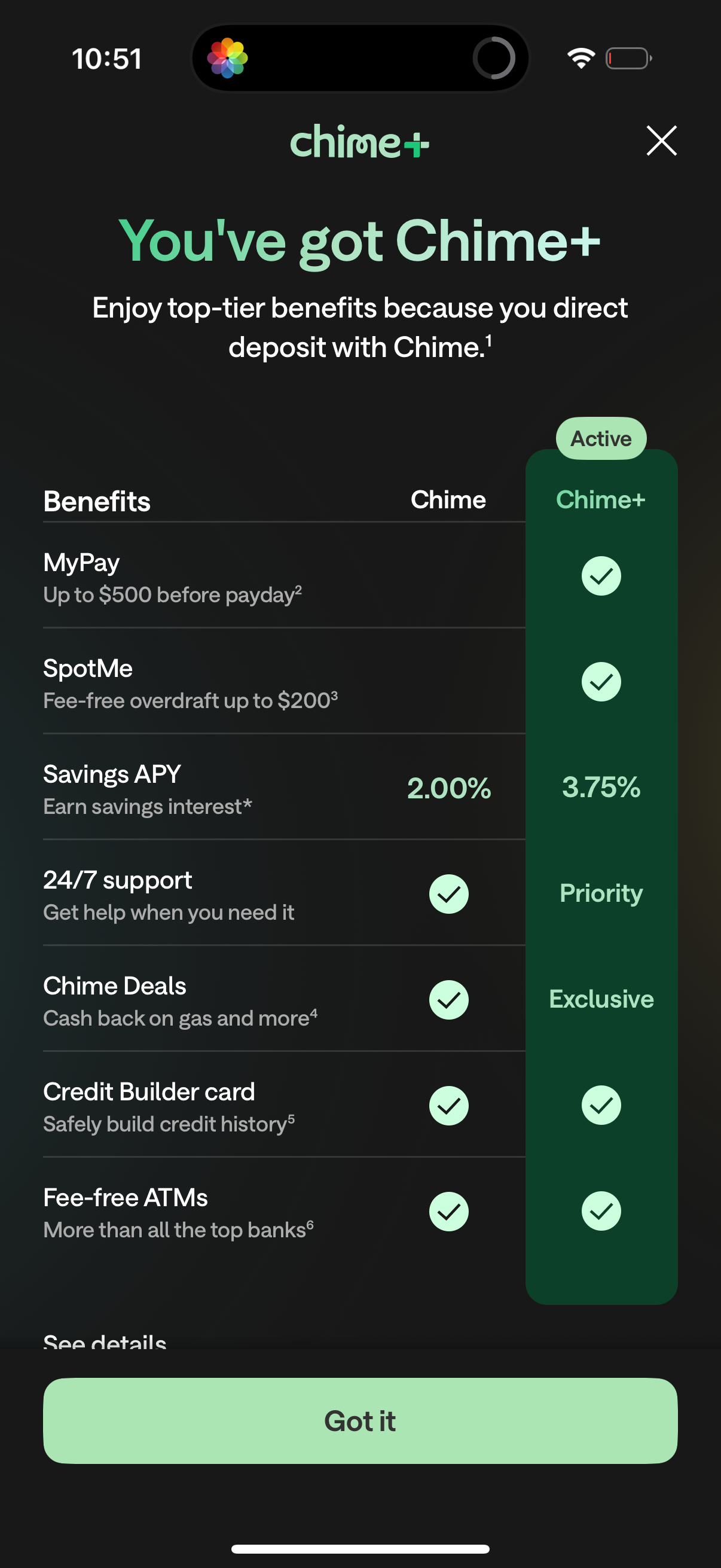Select the 24/7 support checkmark under Chime
Viewport: 721px width, 1568px height.
click(x=448, y=895)
